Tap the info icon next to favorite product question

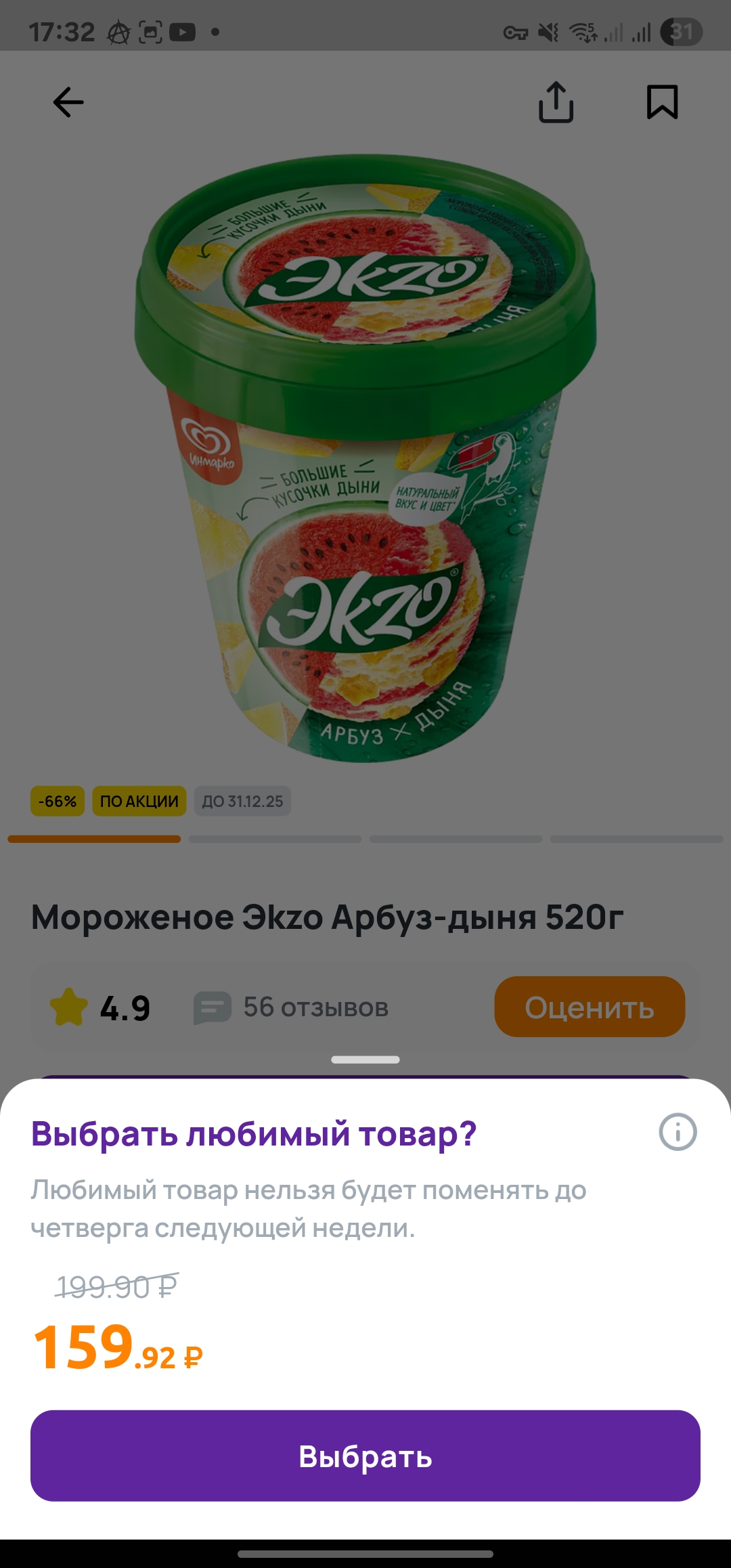(x=678, y=1133)
